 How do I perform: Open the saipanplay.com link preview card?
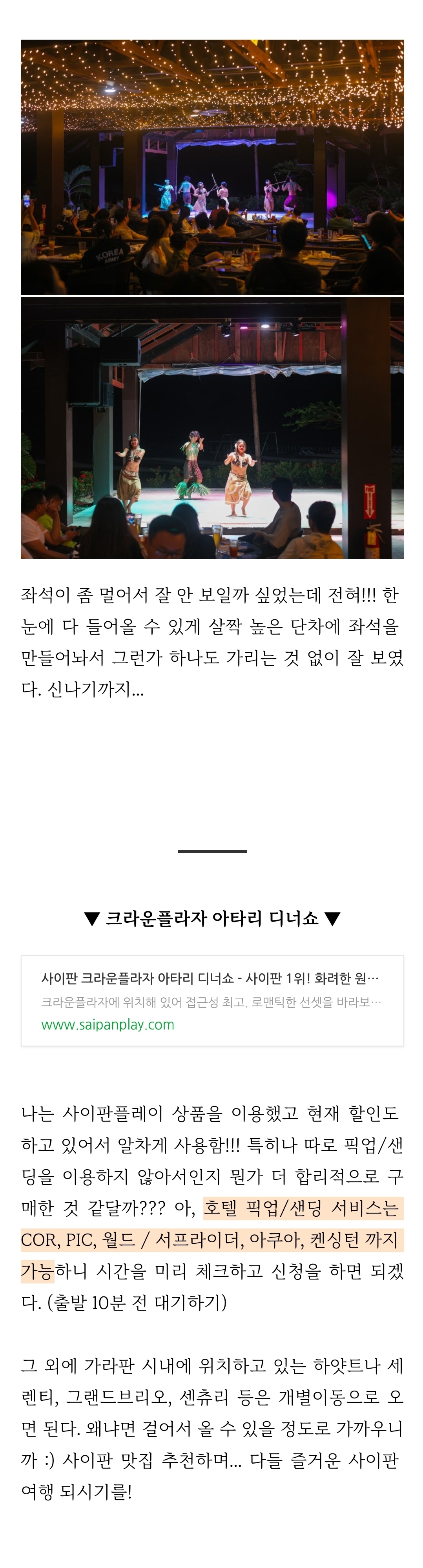pyautogui.click(x=212, y=1000)
